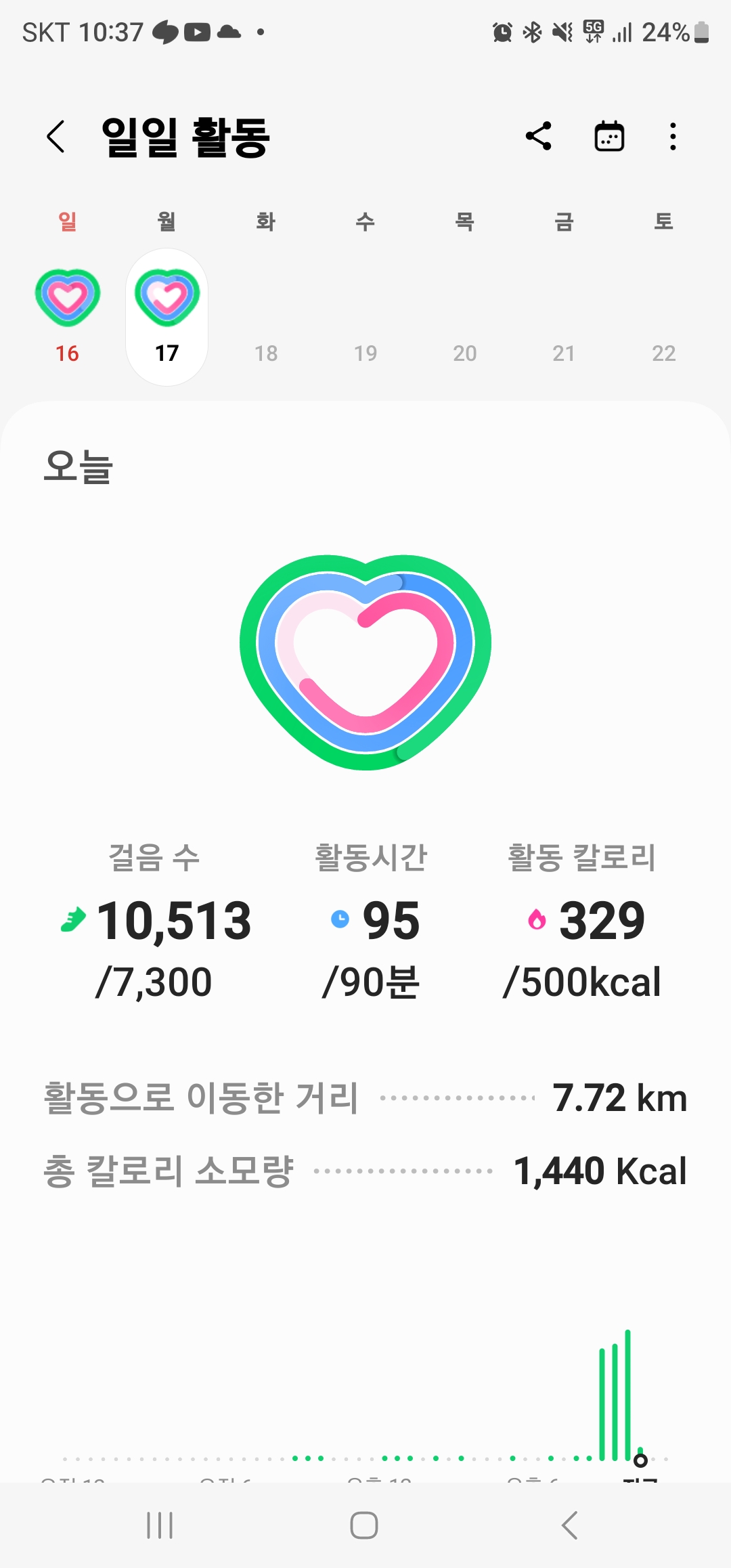The height and width of the screenshot is (1568, 731).
Task: Open the three-dot overflow menu
Action: pyautogui.click(x=672, y=137)
